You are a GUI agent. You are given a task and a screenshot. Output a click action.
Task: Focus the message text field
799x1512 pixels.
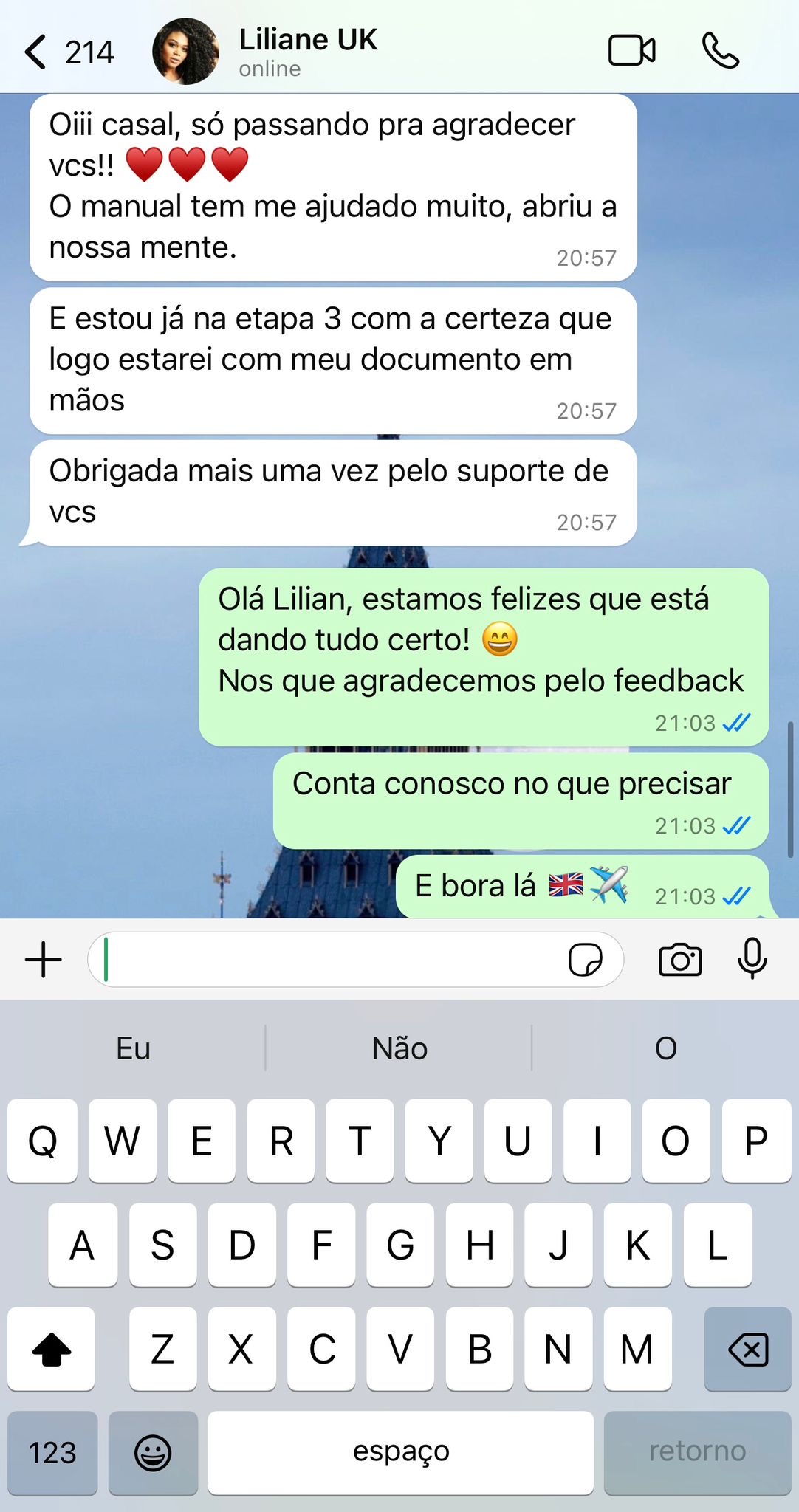332,960
